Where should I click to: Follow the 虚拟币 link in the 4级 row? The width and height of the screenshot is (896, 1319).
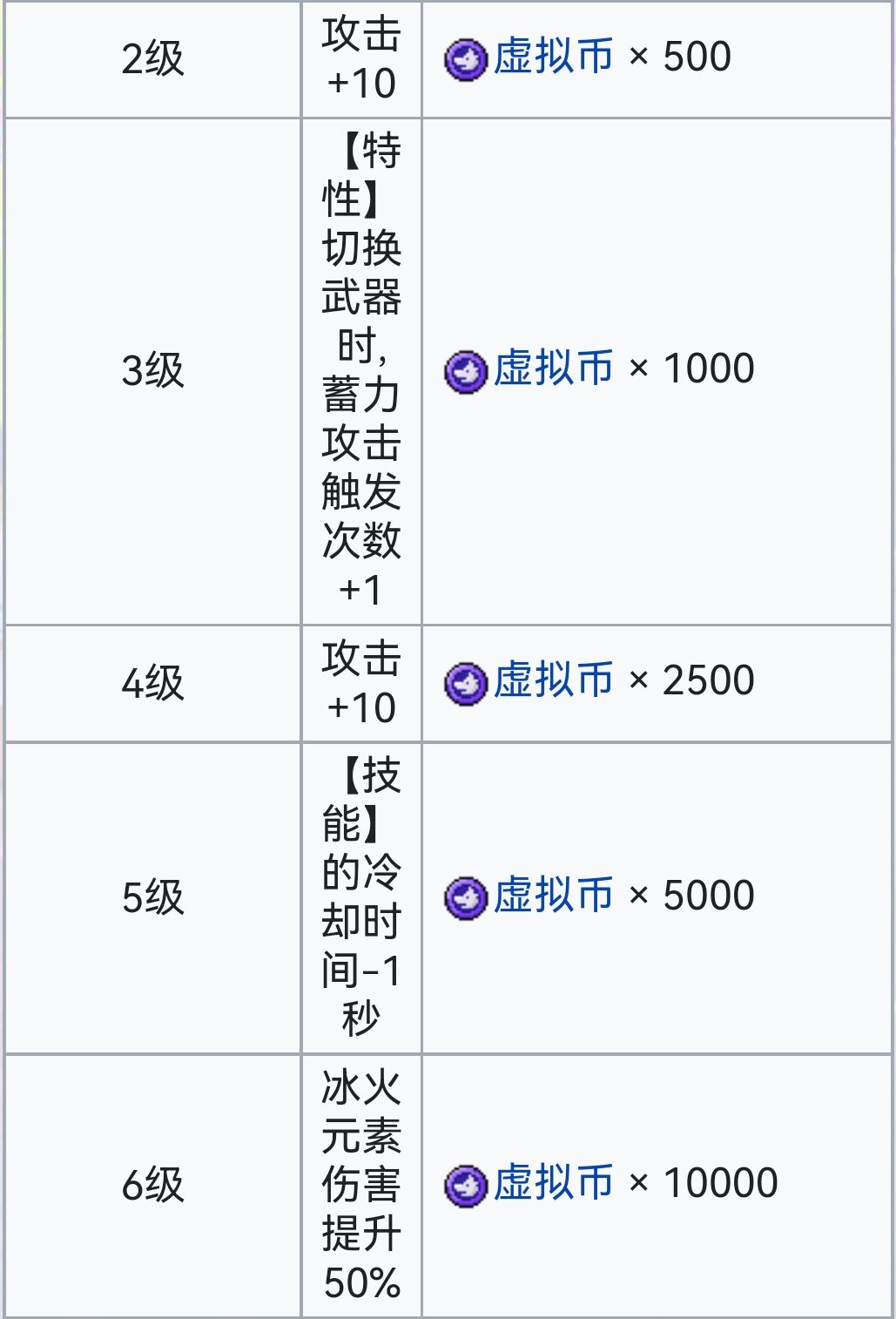[x=553, y=681]
